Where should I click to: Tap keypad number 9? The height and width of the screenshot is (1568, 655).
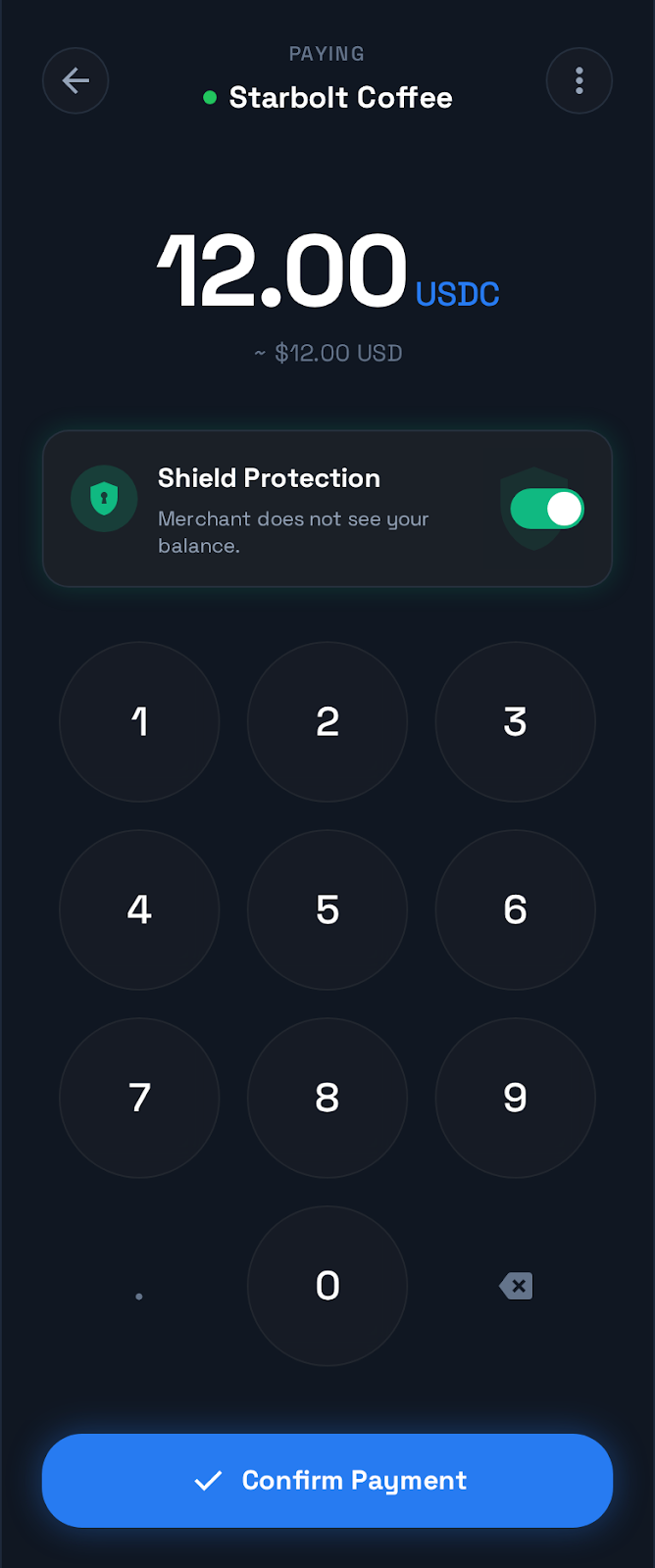point(515,1098)
